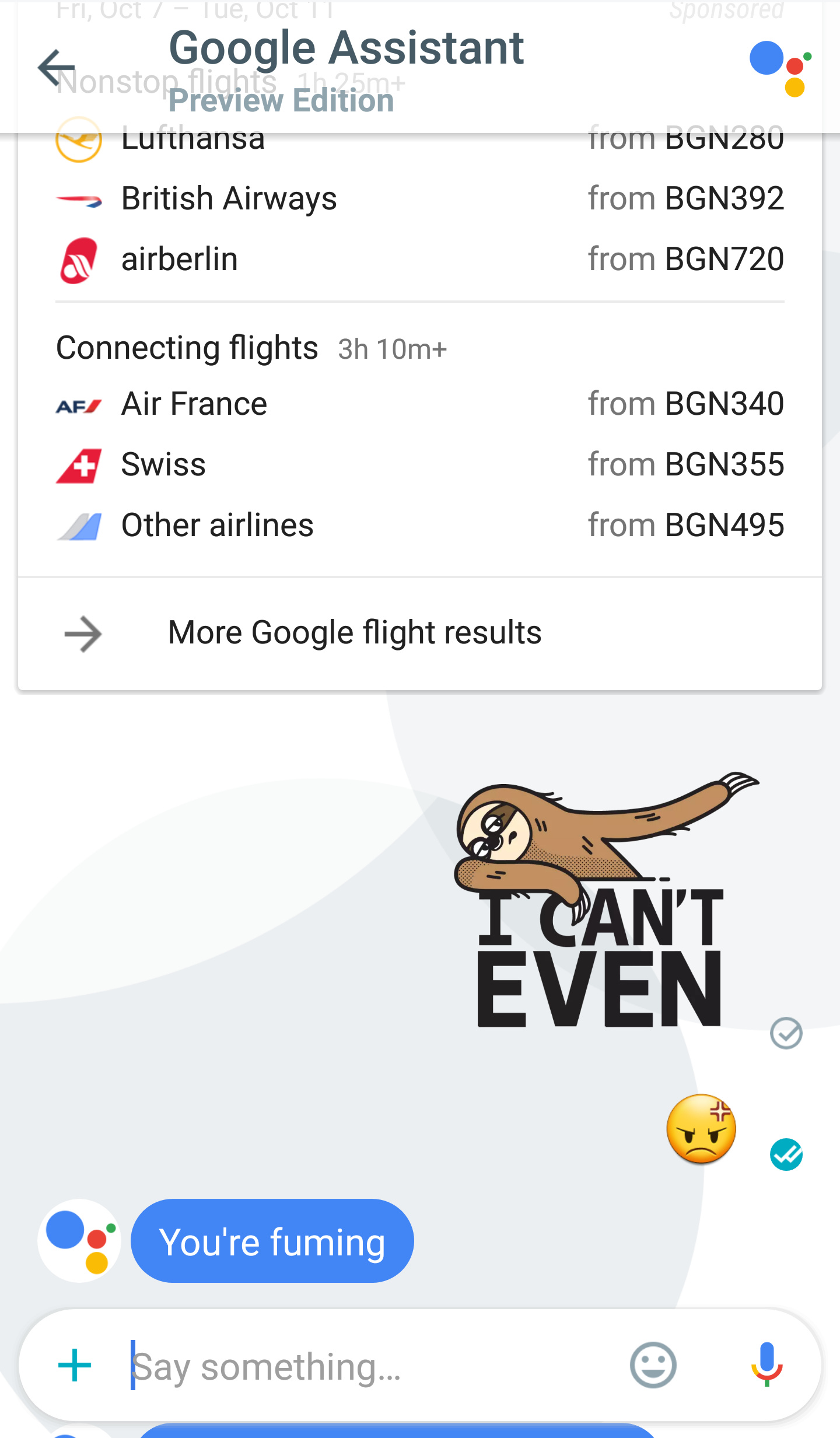Go back from Google Assistant chat
The height and width of the screenshot is (1438, 840).
click(x=56, y=68)
